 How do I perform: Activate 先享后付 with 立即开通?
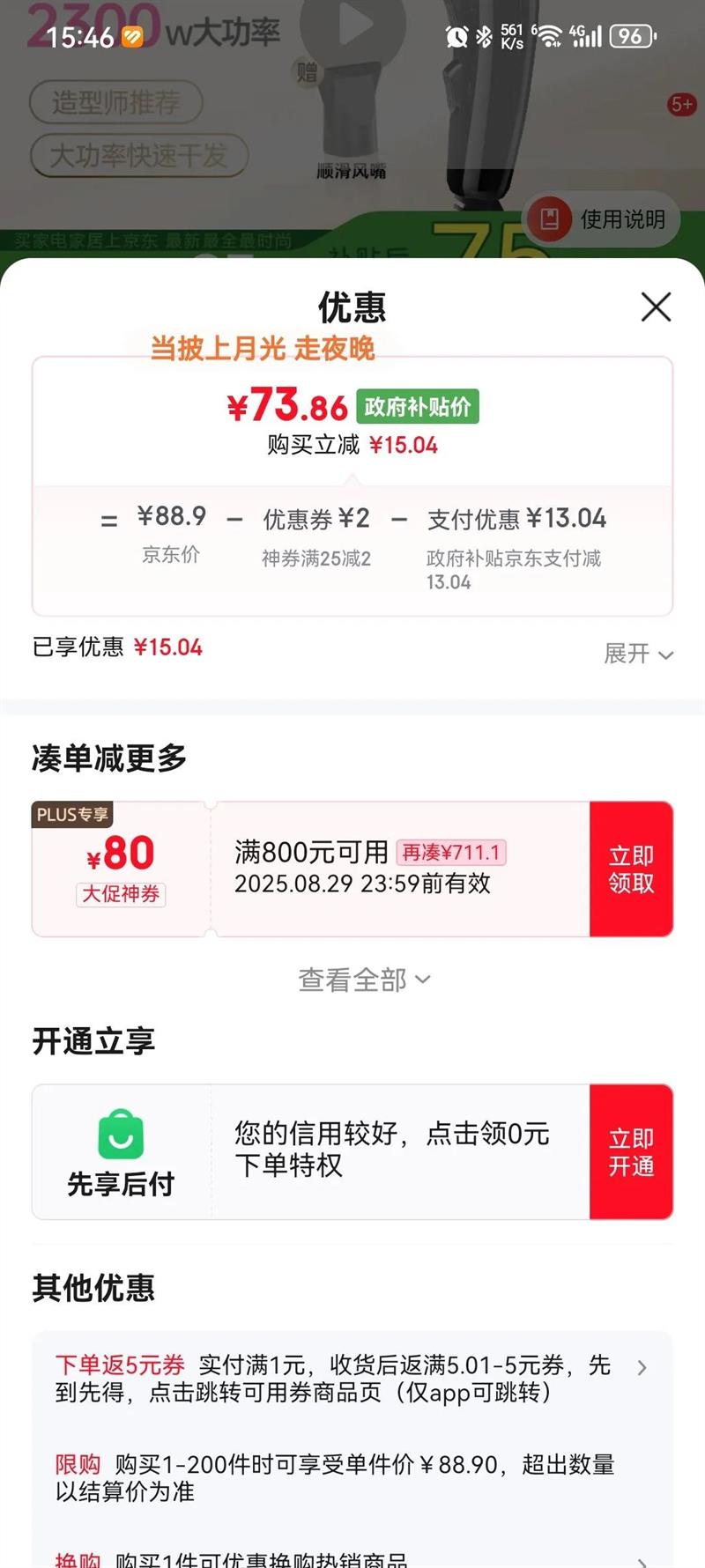(631, 1152)
